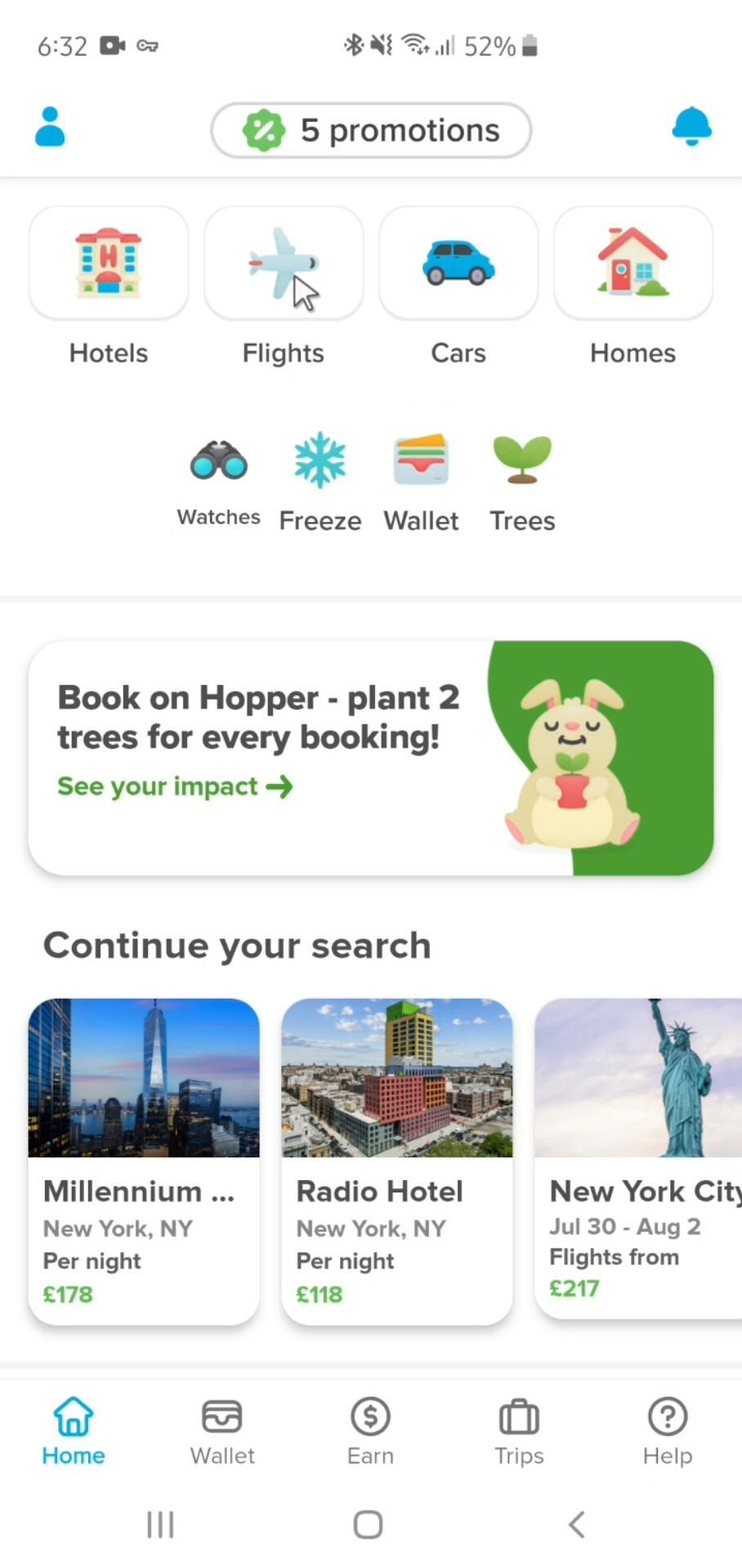Go to the Earn tab
Image resolution: width=742 pixels, height=1568 pixels.
pyautogui.click(x=370, y=1431)
